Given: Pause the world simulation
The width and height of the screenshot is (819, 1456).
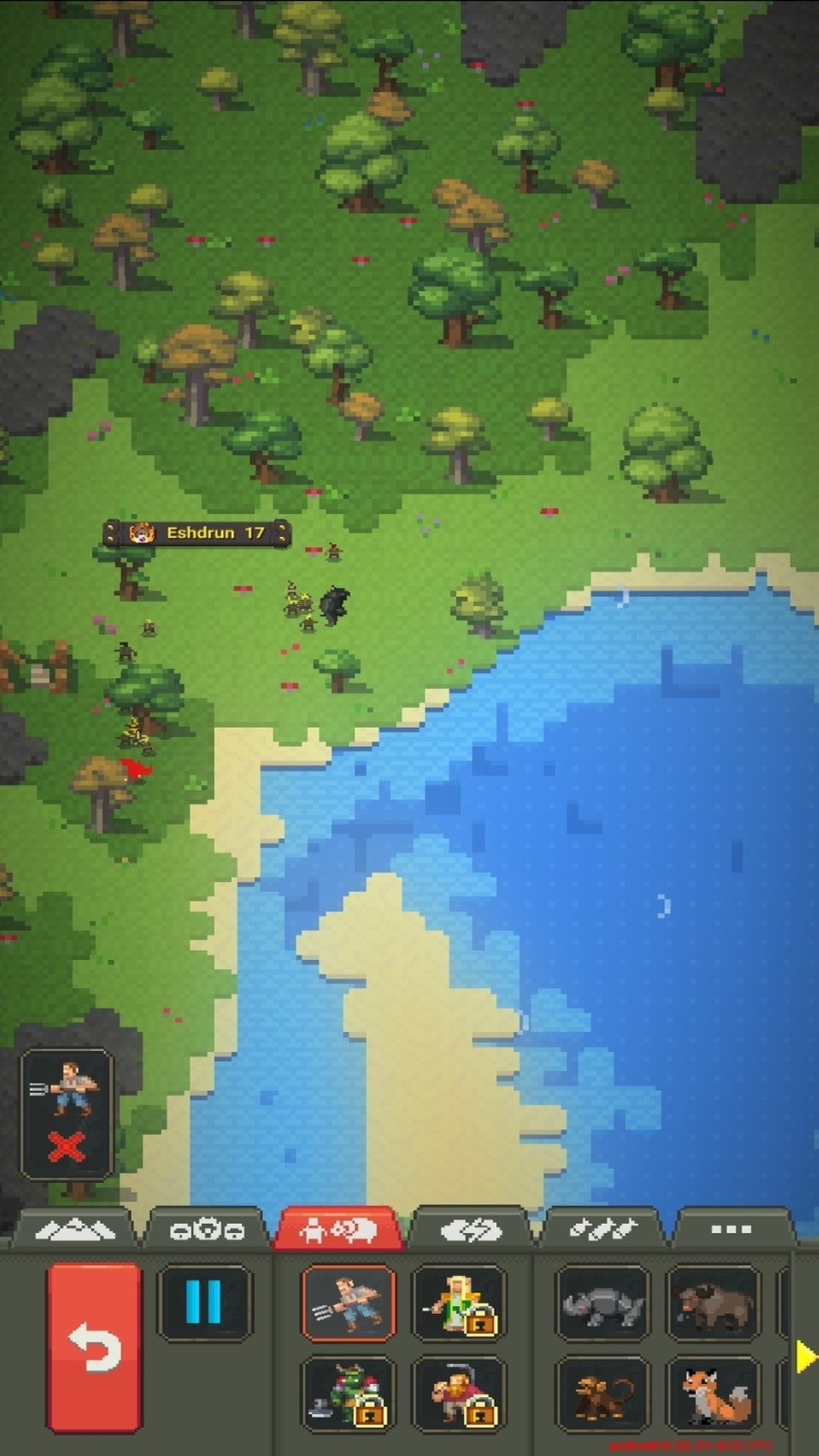Looking at the screenshot, I should 204,1302.
